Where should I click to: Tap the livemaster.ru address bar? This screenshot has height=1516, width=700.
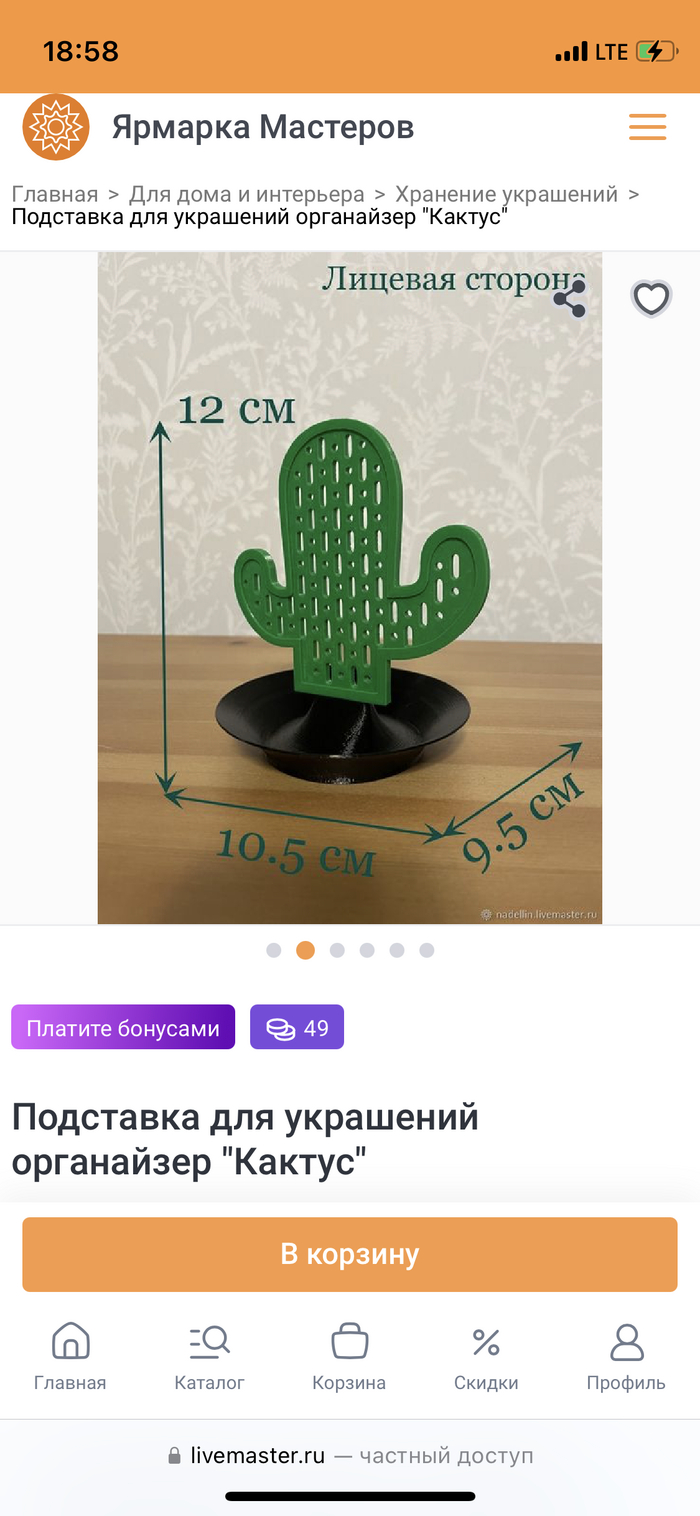[350, 1456]
